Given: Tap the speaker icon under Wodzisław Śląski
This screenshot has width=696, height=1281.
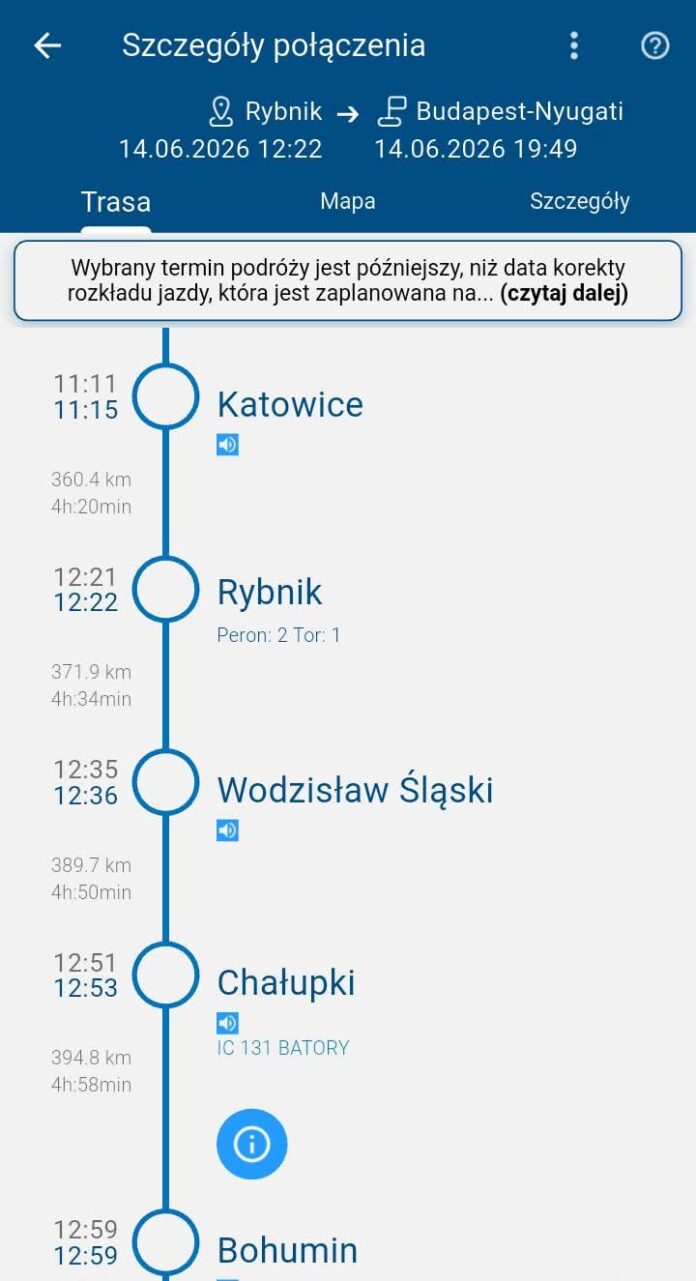Looking at the screenshot, I should coord(228,830).
